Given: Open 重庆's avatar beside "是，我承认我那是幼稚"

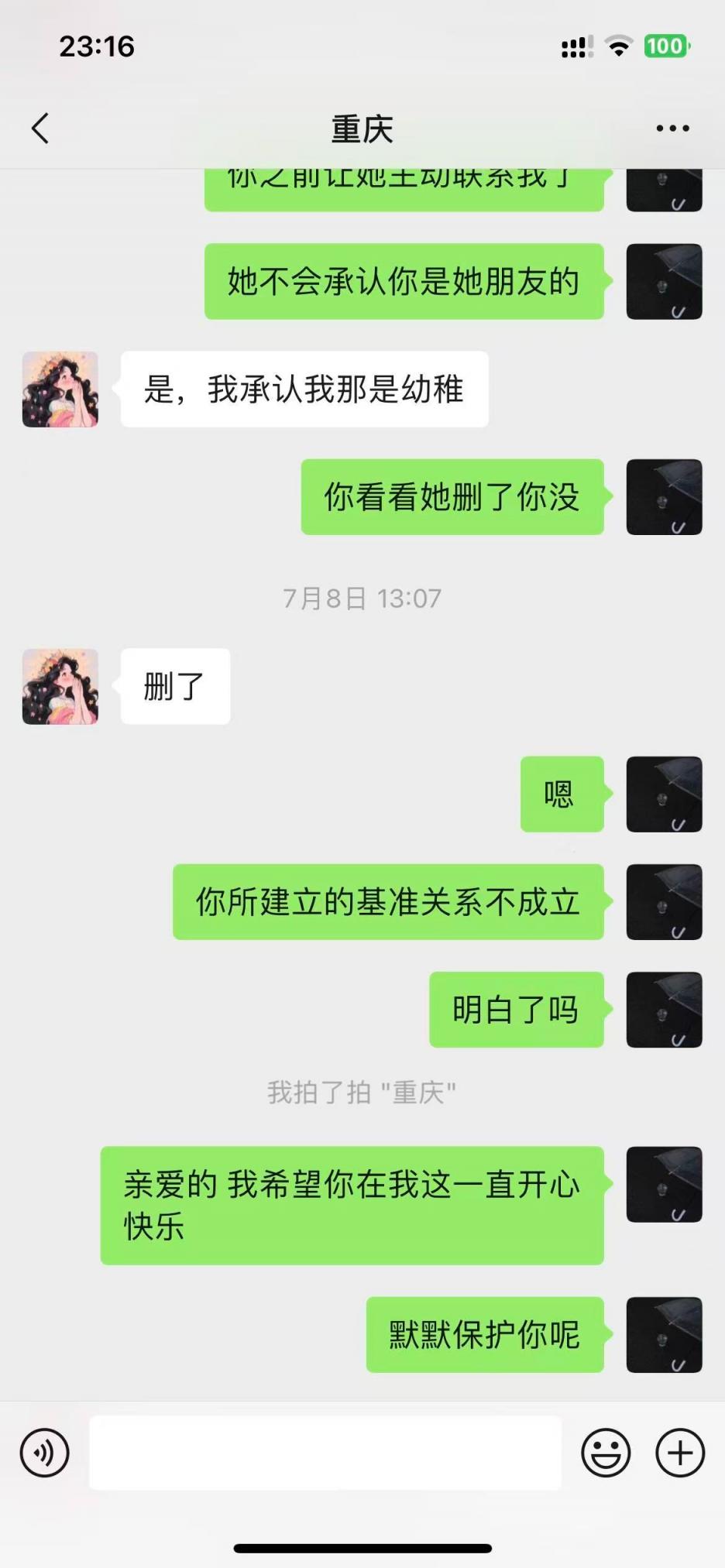Looking at the screenshot, I should 60,389.
